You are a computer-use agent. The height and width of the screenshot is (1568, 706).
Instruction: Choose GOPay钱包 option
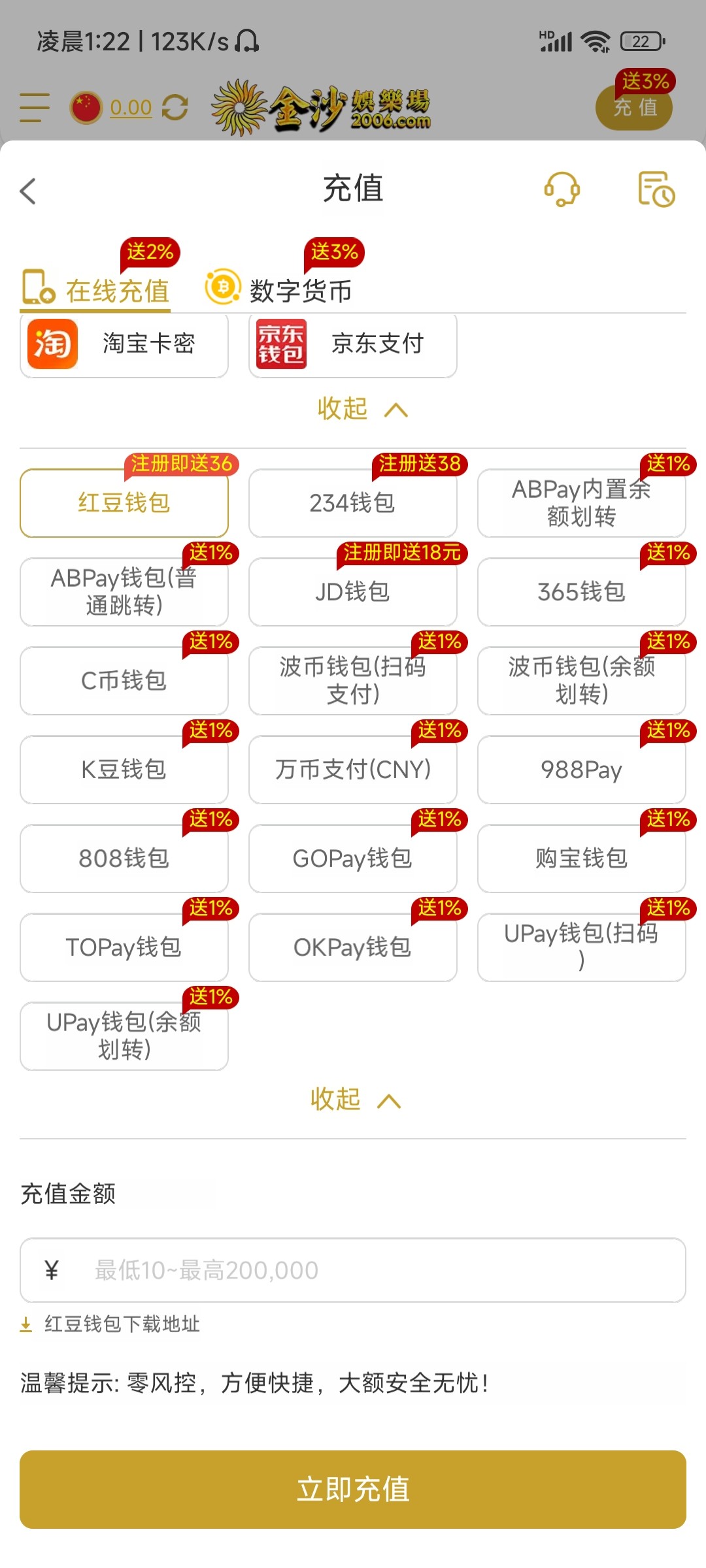coord(353,858)
